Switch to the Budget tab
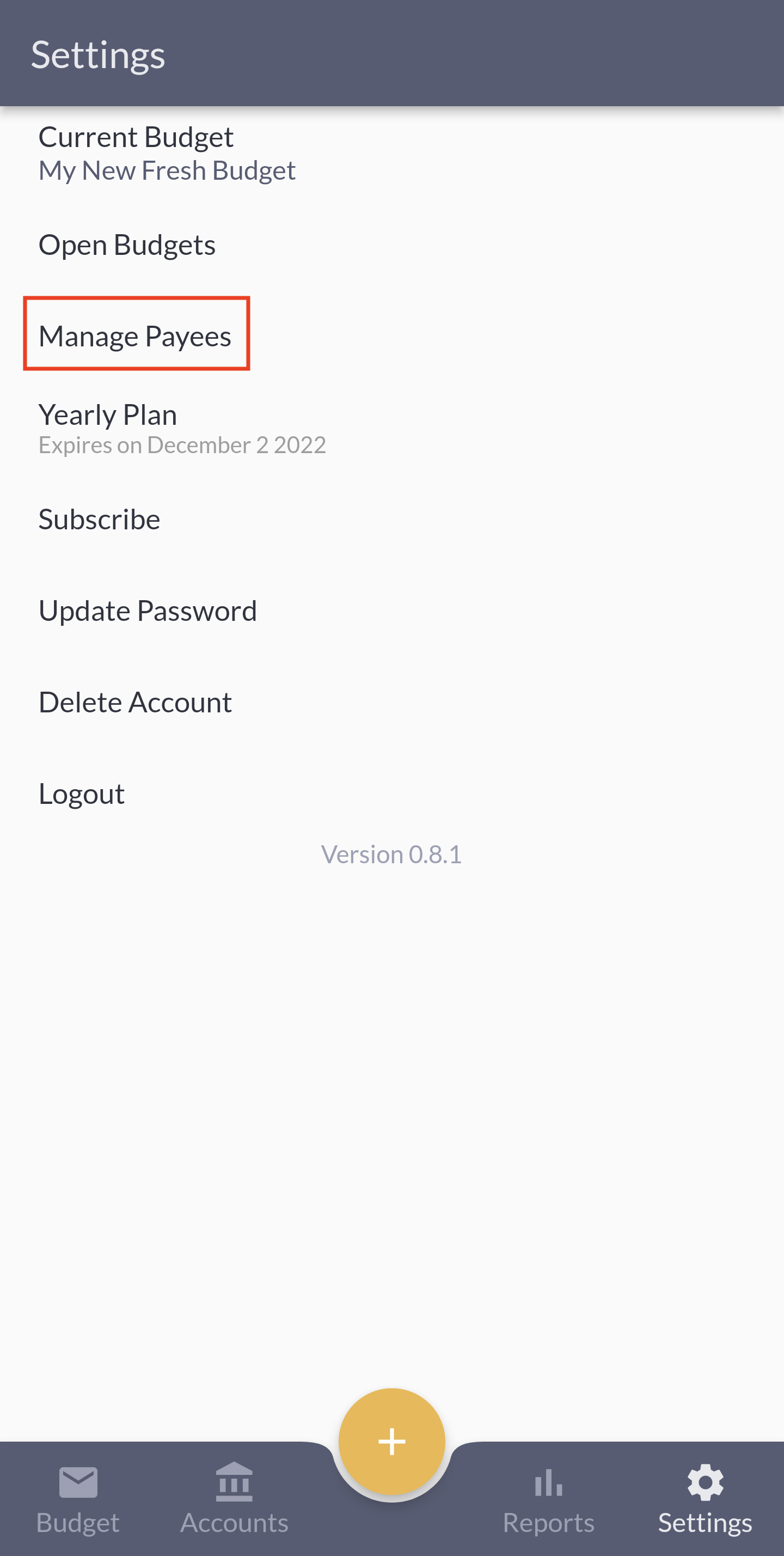The image size is (784, 1556). pos(78,1500)
